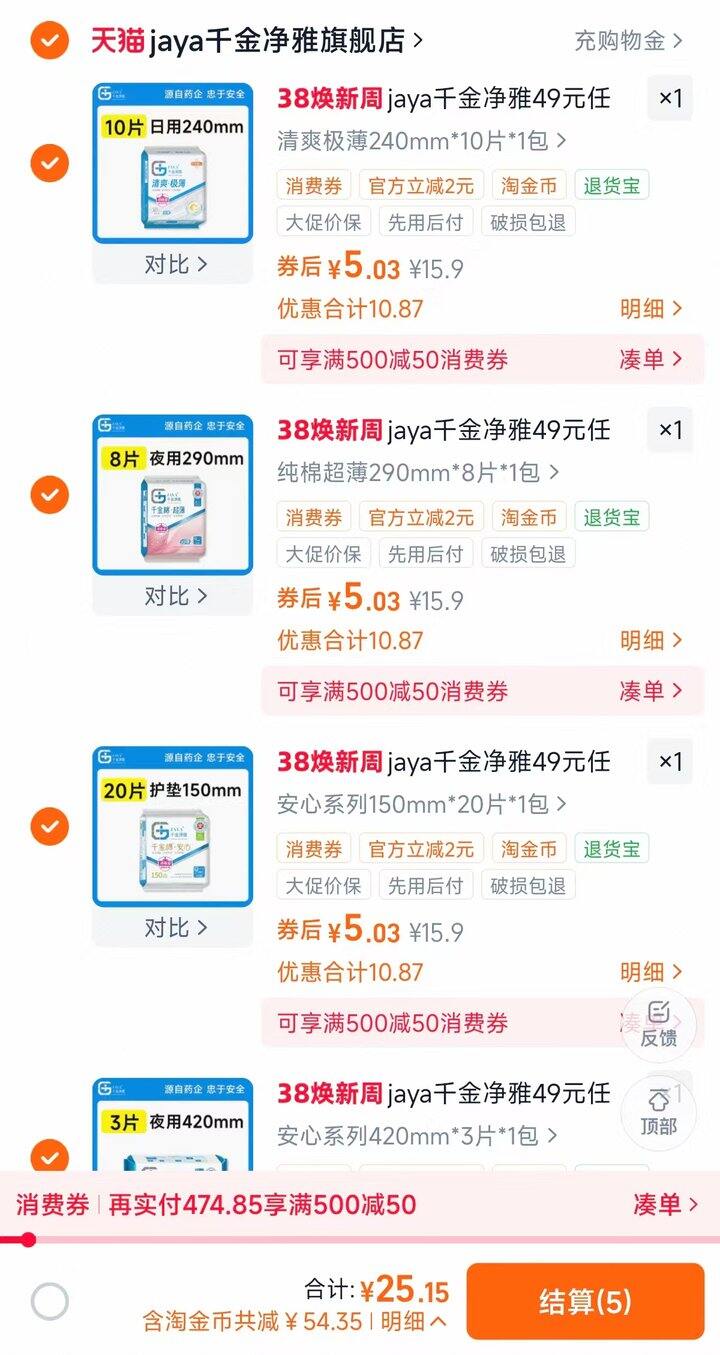
Task: View 明细 for the 纯棉超薄290mm item discount
Action: point(650,641)
